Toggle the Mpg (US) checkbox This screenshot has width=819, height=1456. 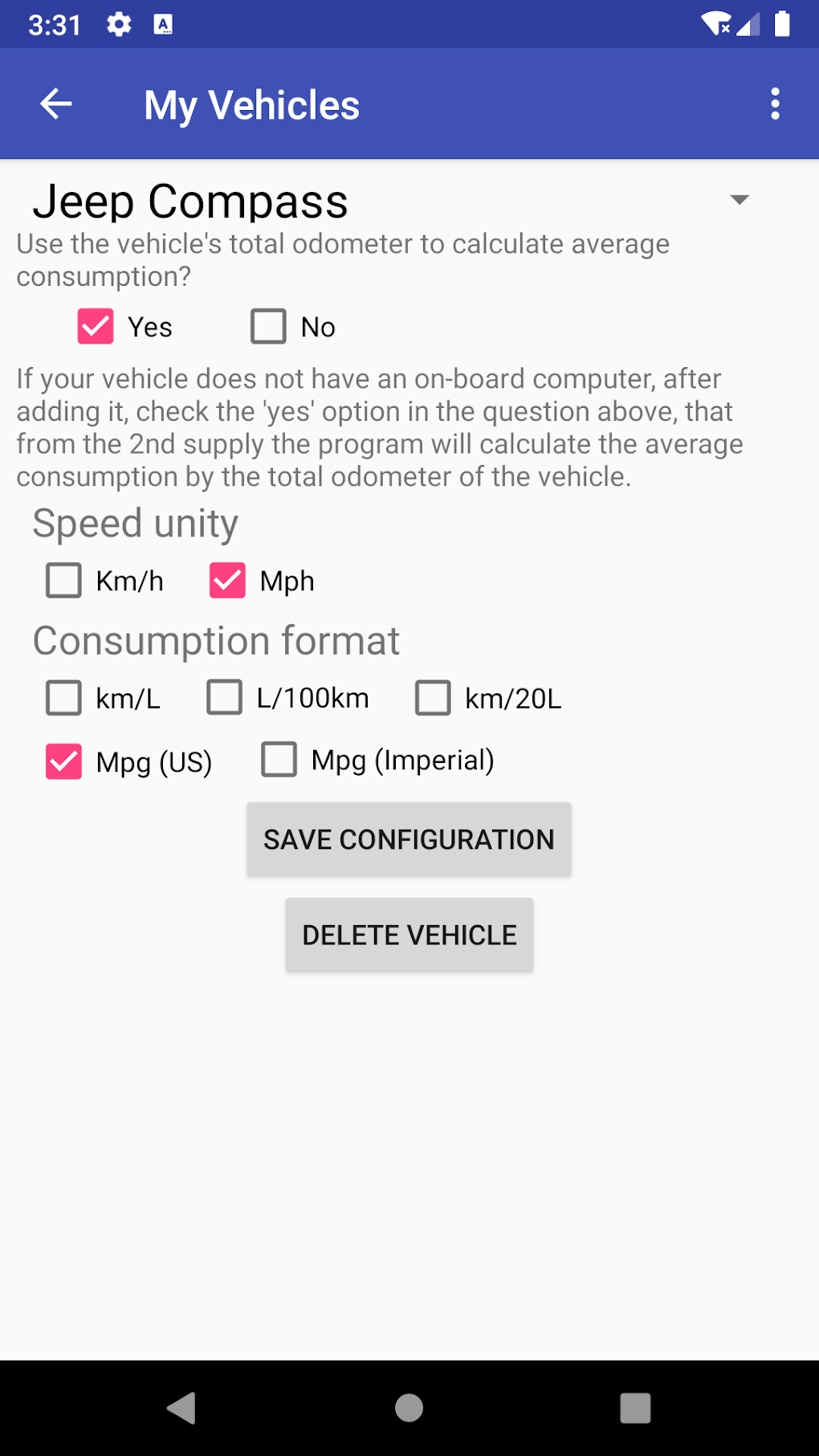[64, 761]
